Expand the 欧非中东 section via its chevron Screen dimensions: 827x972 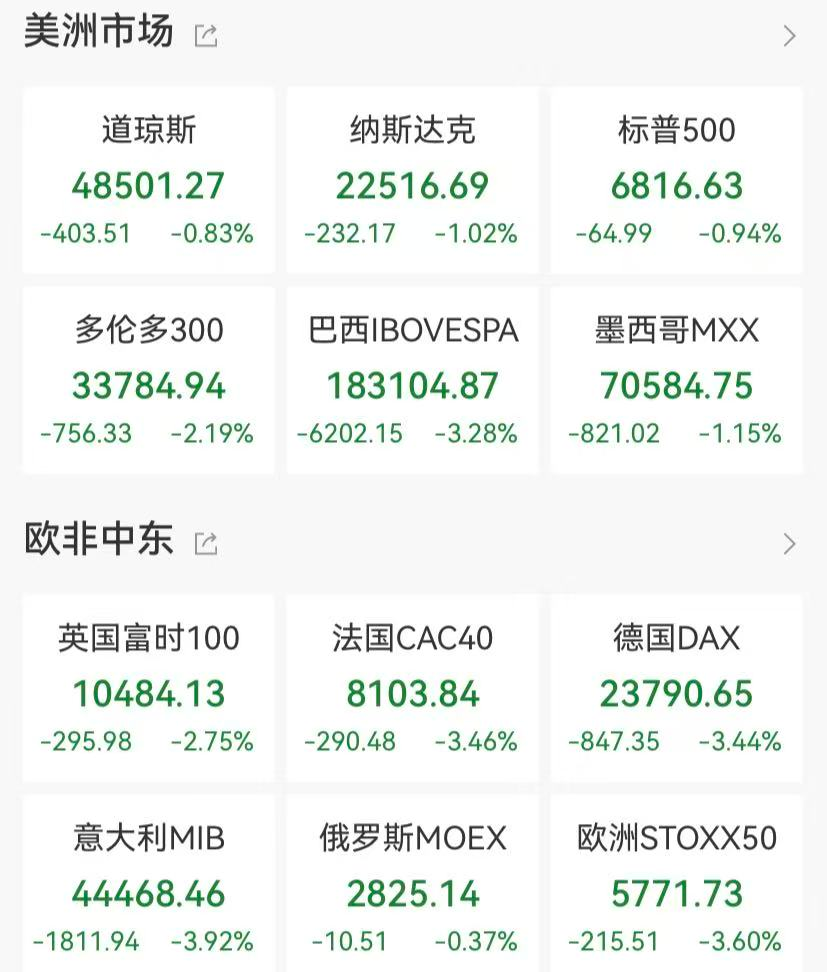(789, 543)
